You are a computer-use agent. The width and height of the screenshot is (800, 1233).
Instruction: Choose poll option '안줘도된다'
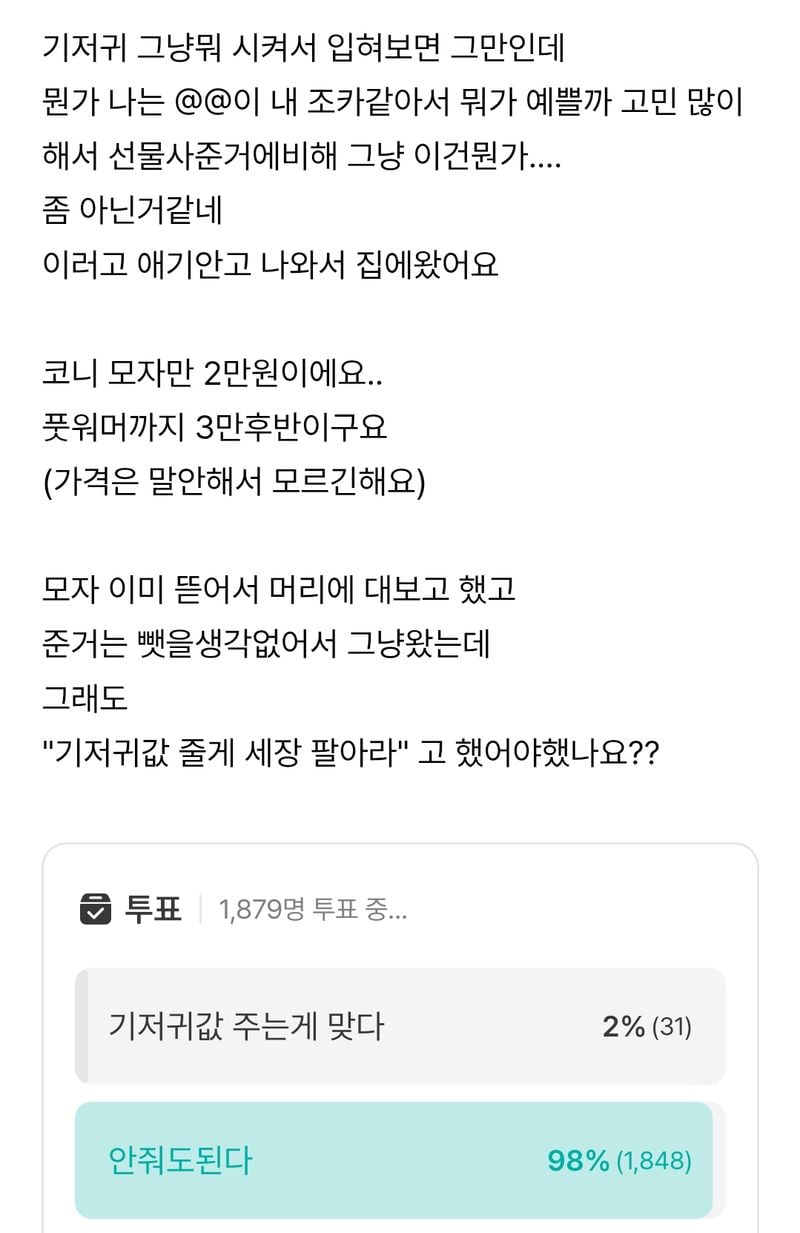coord(400,1160)
